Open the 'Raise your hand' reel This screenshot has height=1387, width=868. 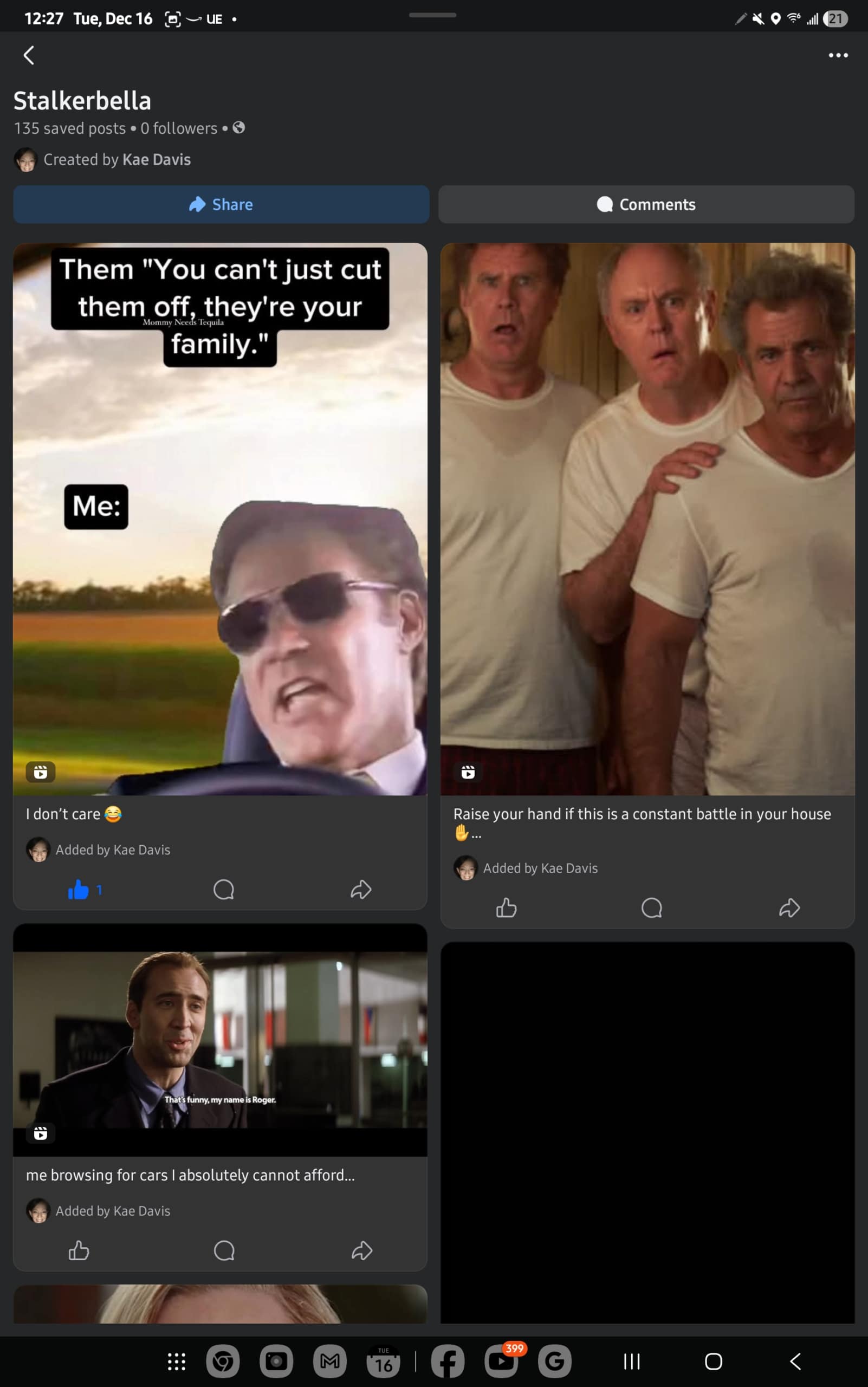pos(647,518)
